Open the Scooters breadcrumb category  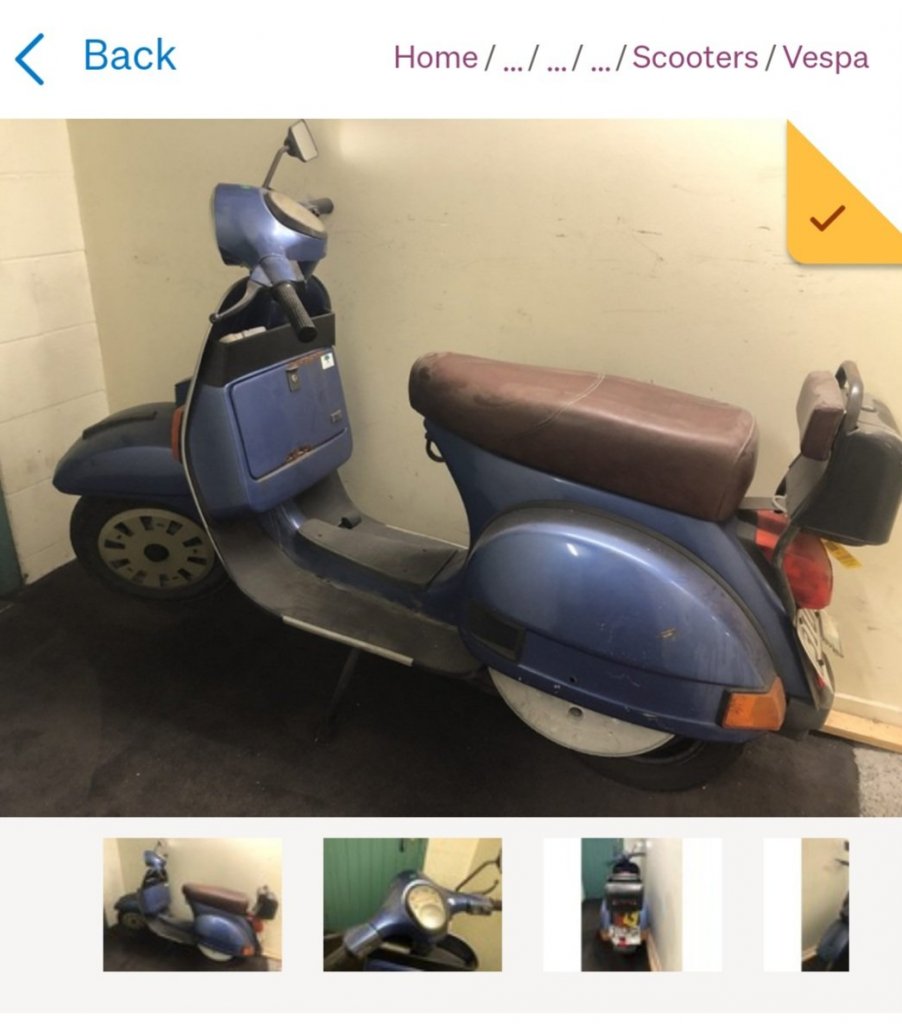pos(695,58)
